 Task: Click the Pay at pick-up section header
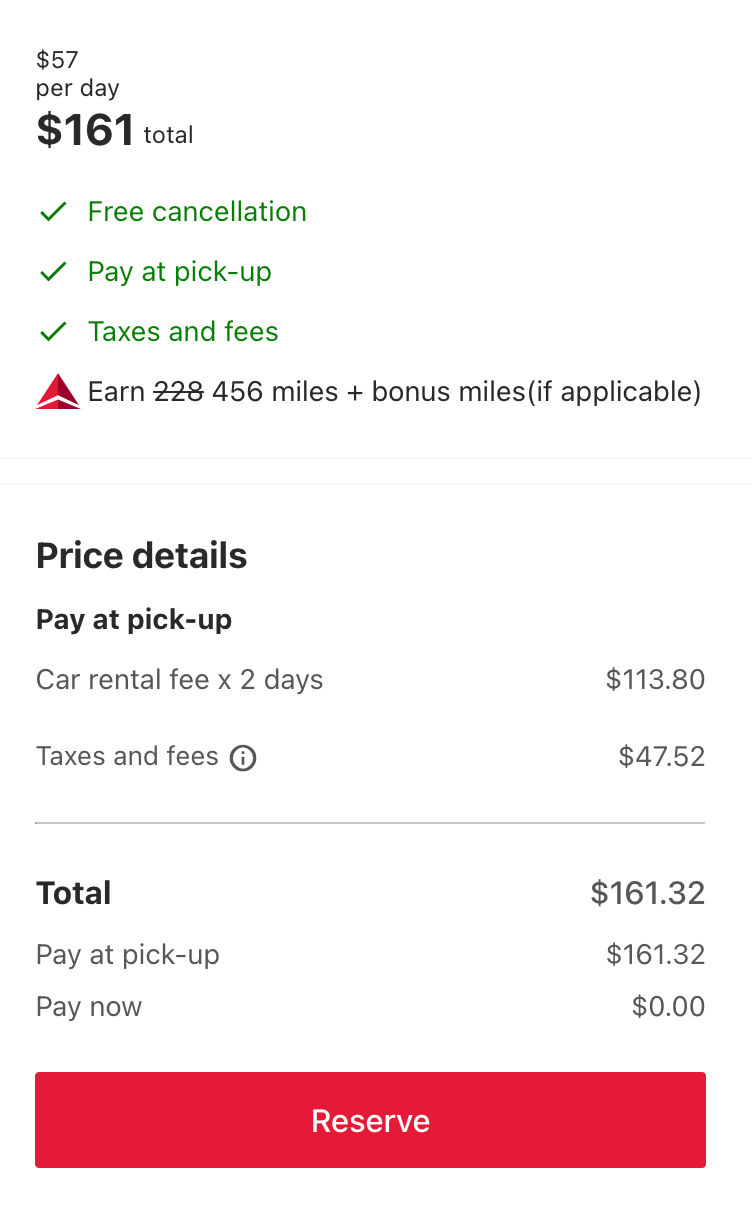pyautogui.click(x=133, y=619)
